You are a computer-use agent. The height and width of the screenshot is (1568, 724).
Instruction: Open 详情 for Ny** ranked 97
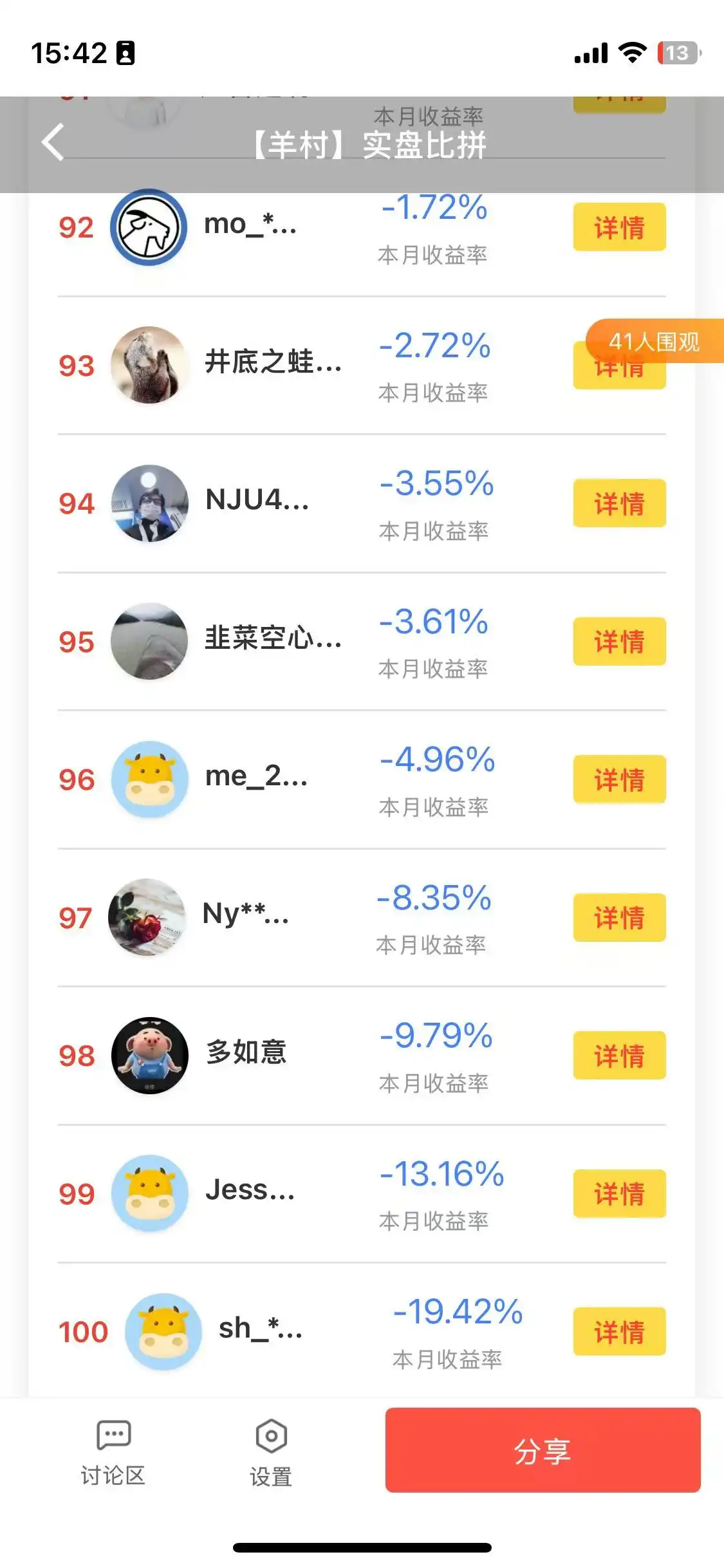(619, 918)
